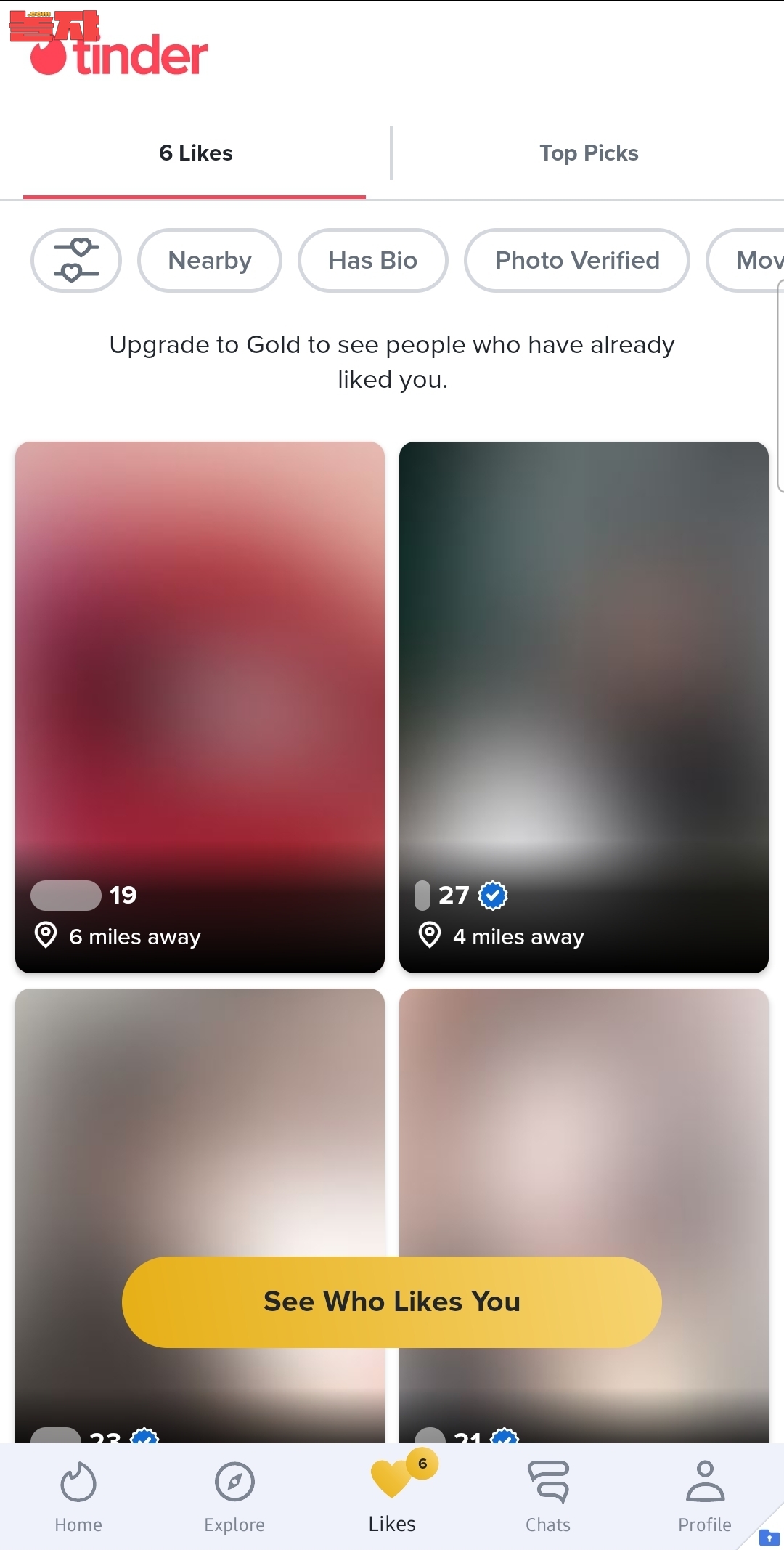784x1550 pixels.
Task: Select the 6 Likes tab
Action: (195, 153)
